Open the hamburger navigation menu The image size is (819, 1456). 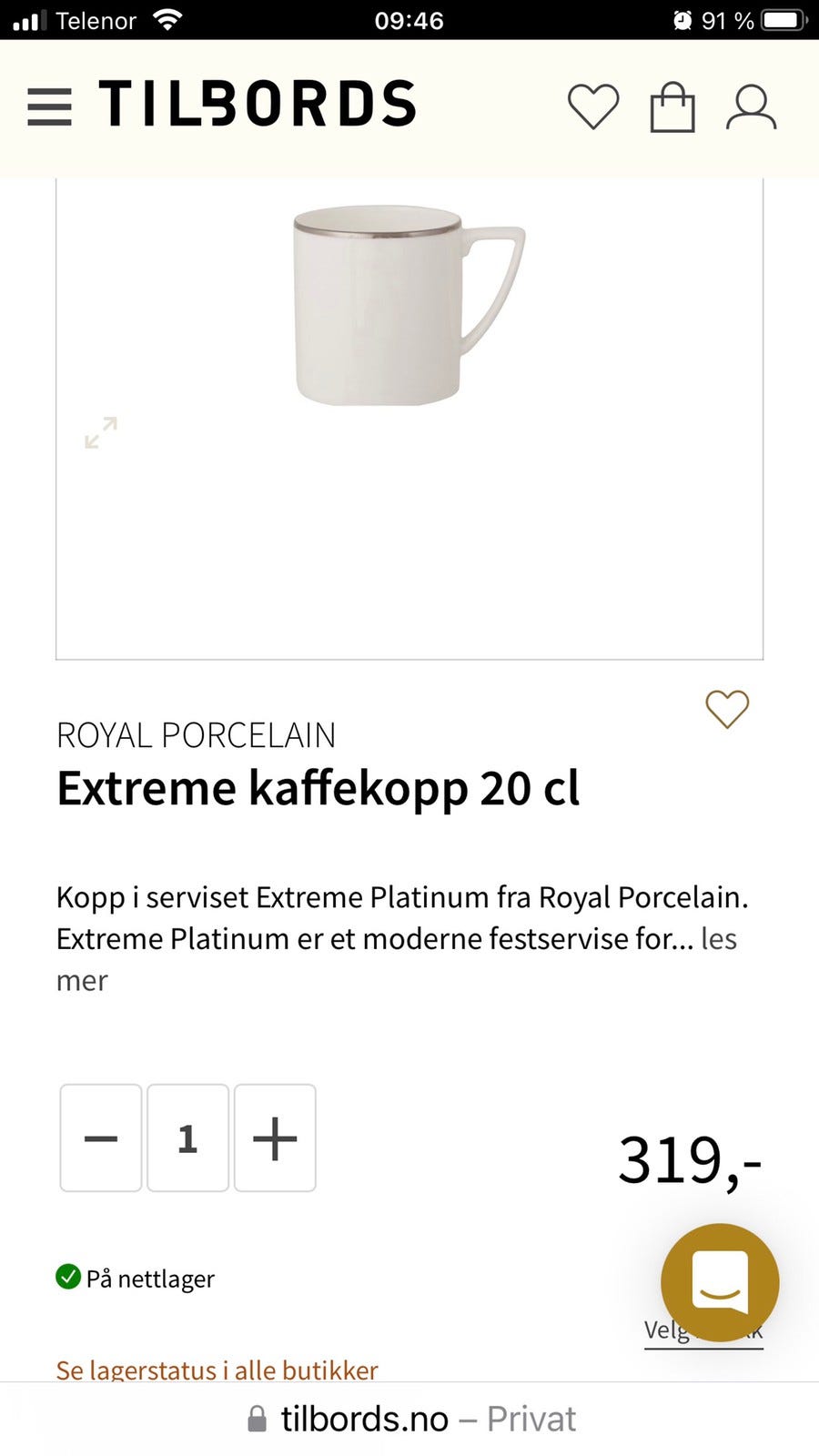point(49,106)
